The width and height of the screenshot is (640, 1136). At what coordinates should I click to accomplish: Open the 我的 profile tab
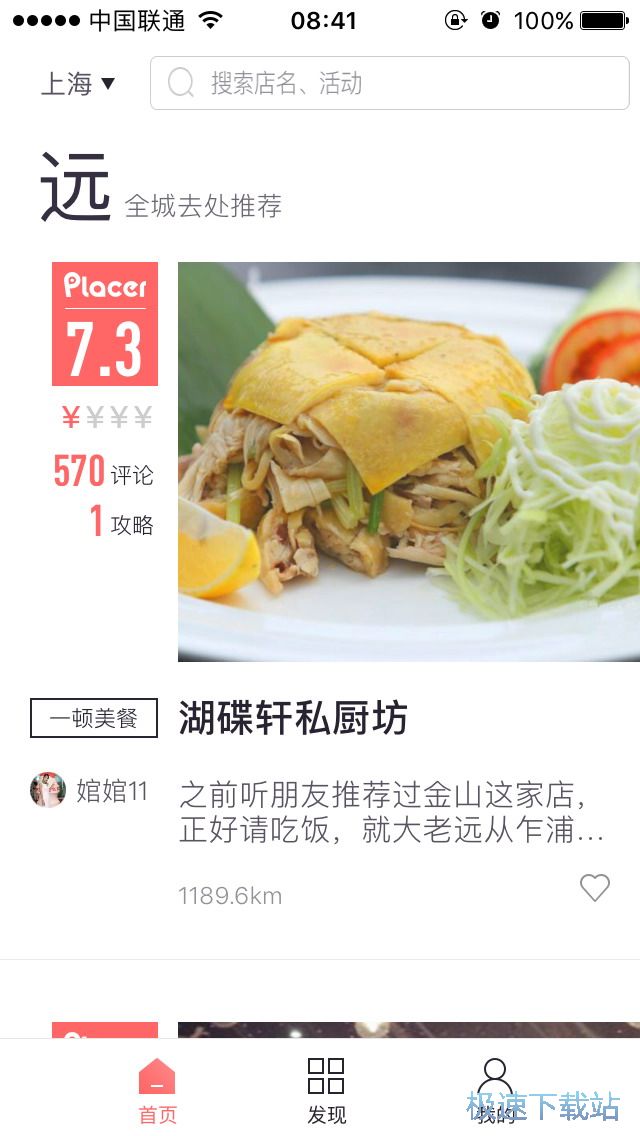click(495, 1090)
